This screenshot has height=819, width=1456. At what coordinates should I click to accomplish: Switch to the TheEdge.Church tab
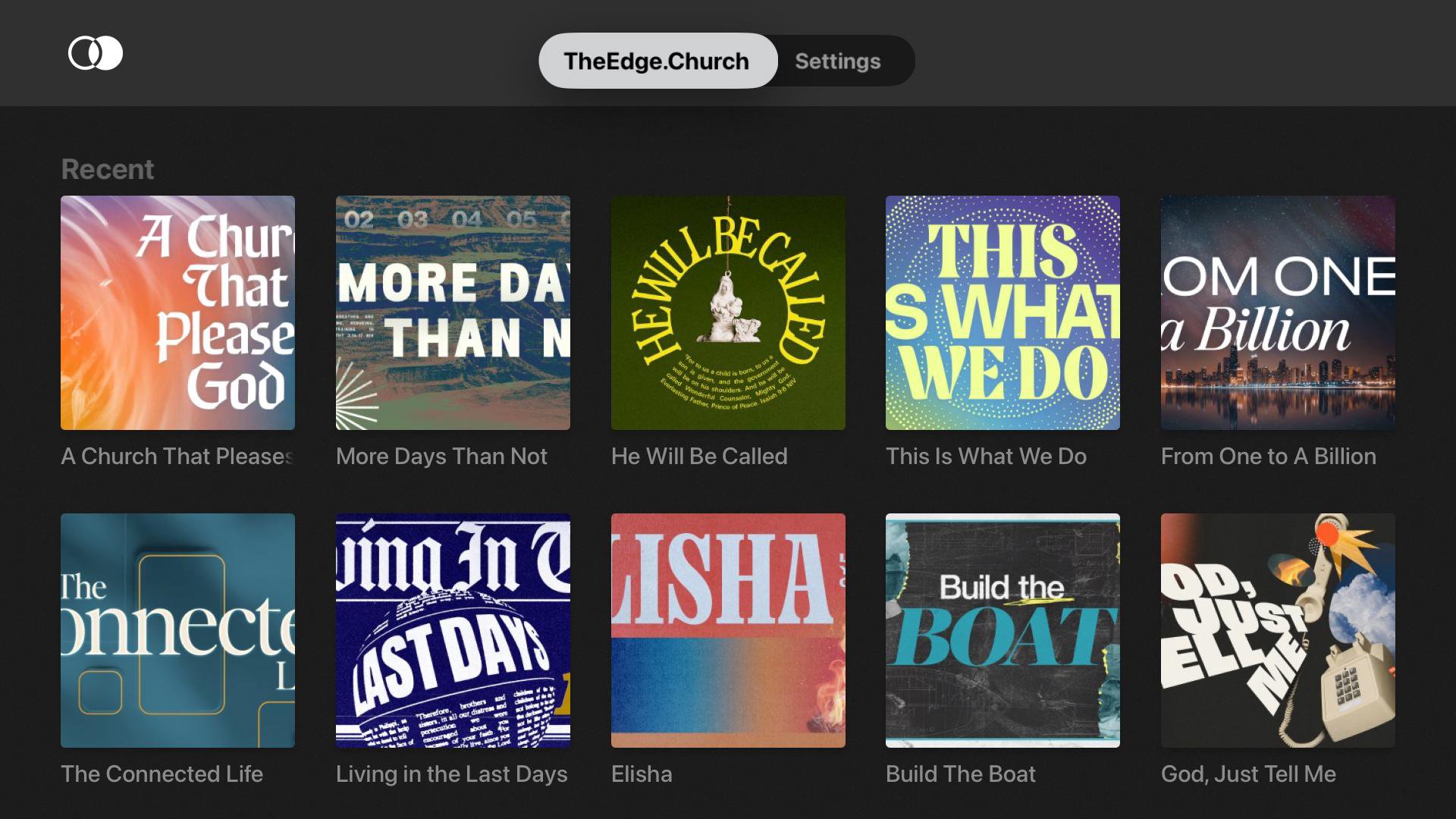(x=657, y=61)
